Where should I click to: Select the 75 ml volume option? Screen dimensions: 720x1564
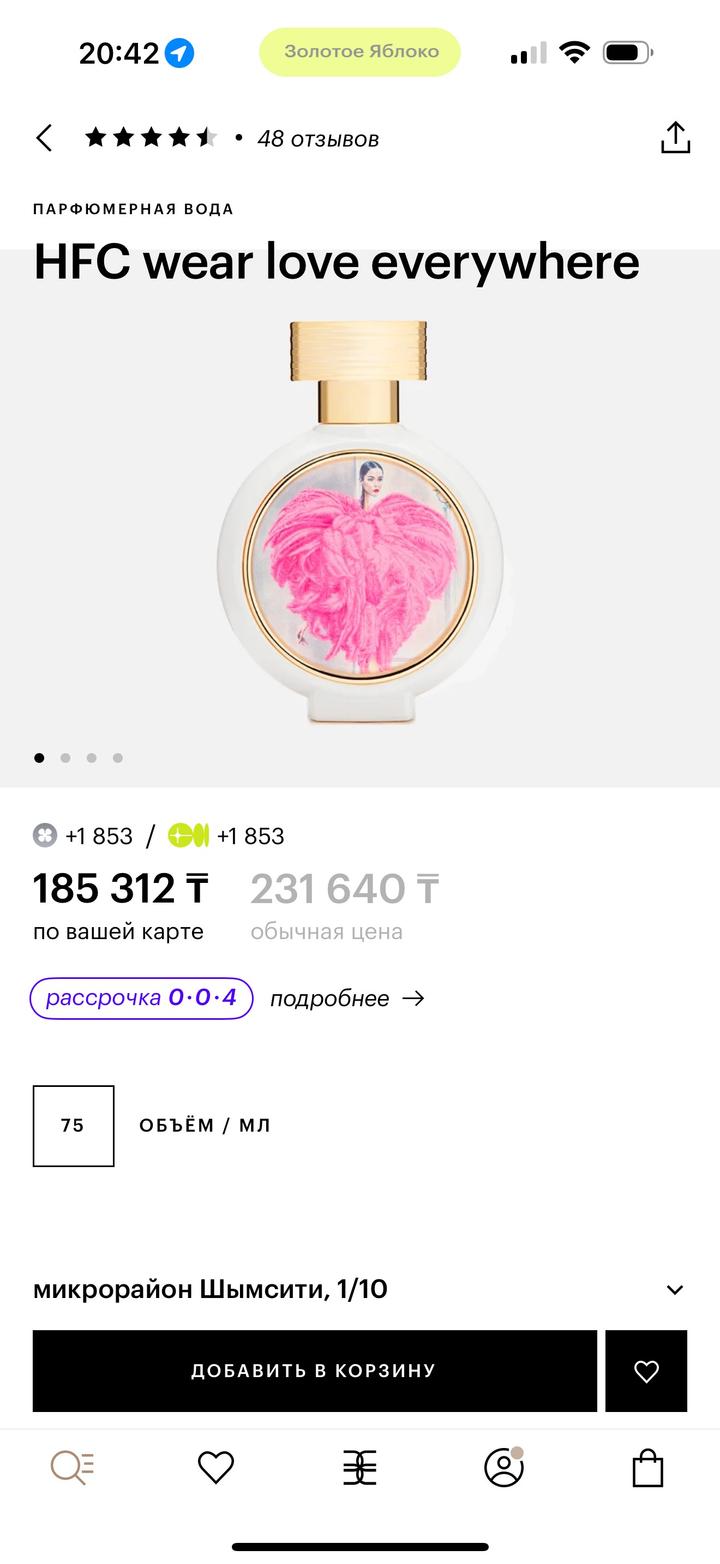pos(73,1125)
